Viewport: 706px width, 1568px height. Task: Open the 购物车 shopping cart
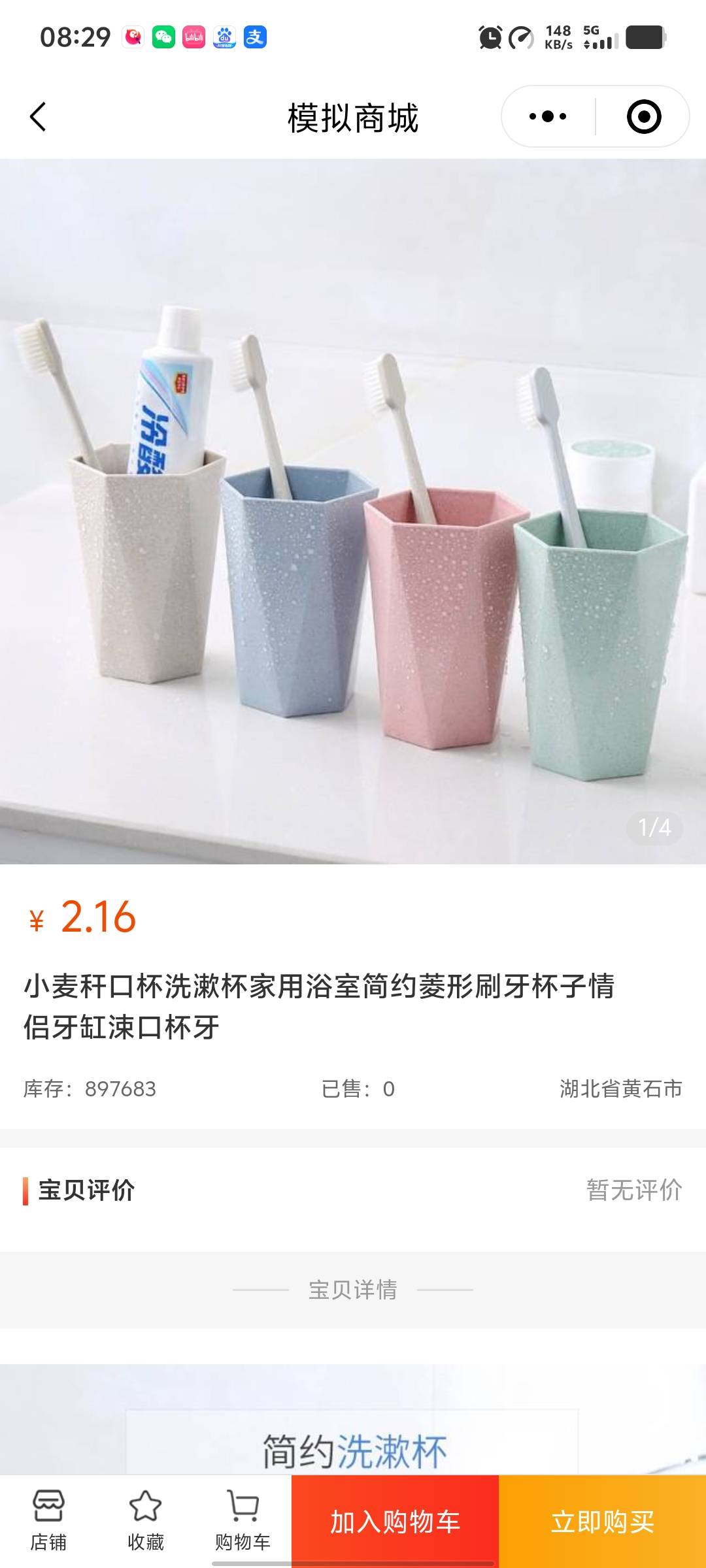pyautogui.click(x=243, y=1520)
